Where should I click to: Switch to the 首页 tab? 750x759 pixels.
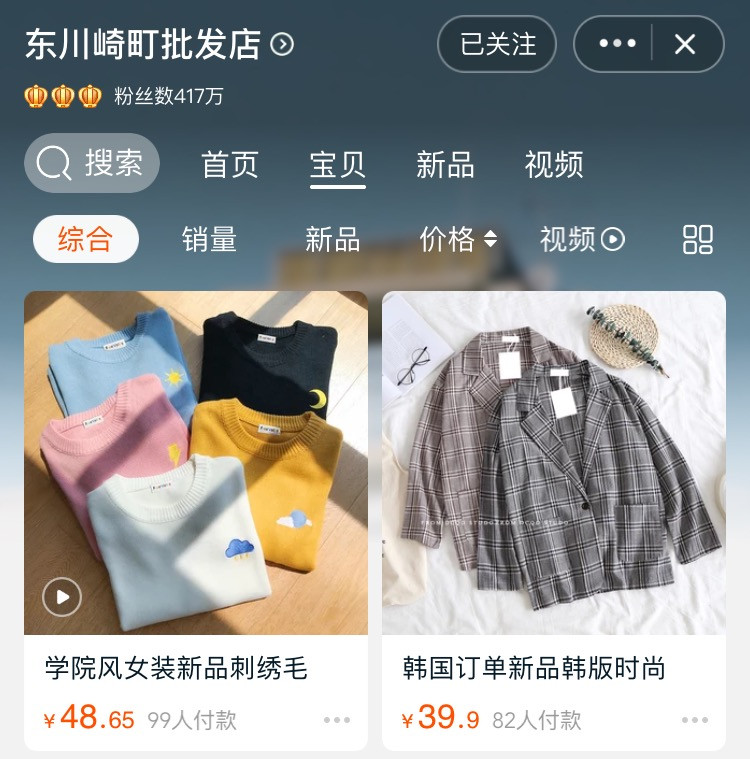[230, 164]
